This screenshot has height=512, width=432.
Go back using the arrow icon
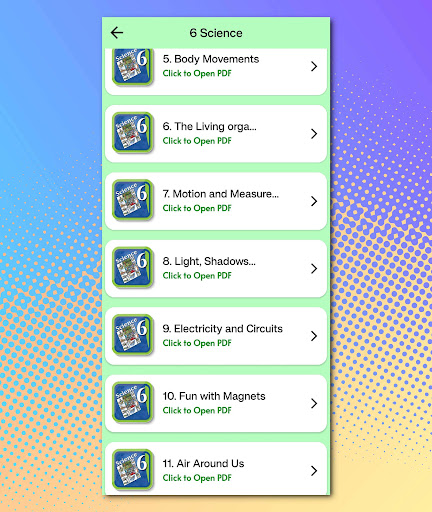[x=117, y=33]
